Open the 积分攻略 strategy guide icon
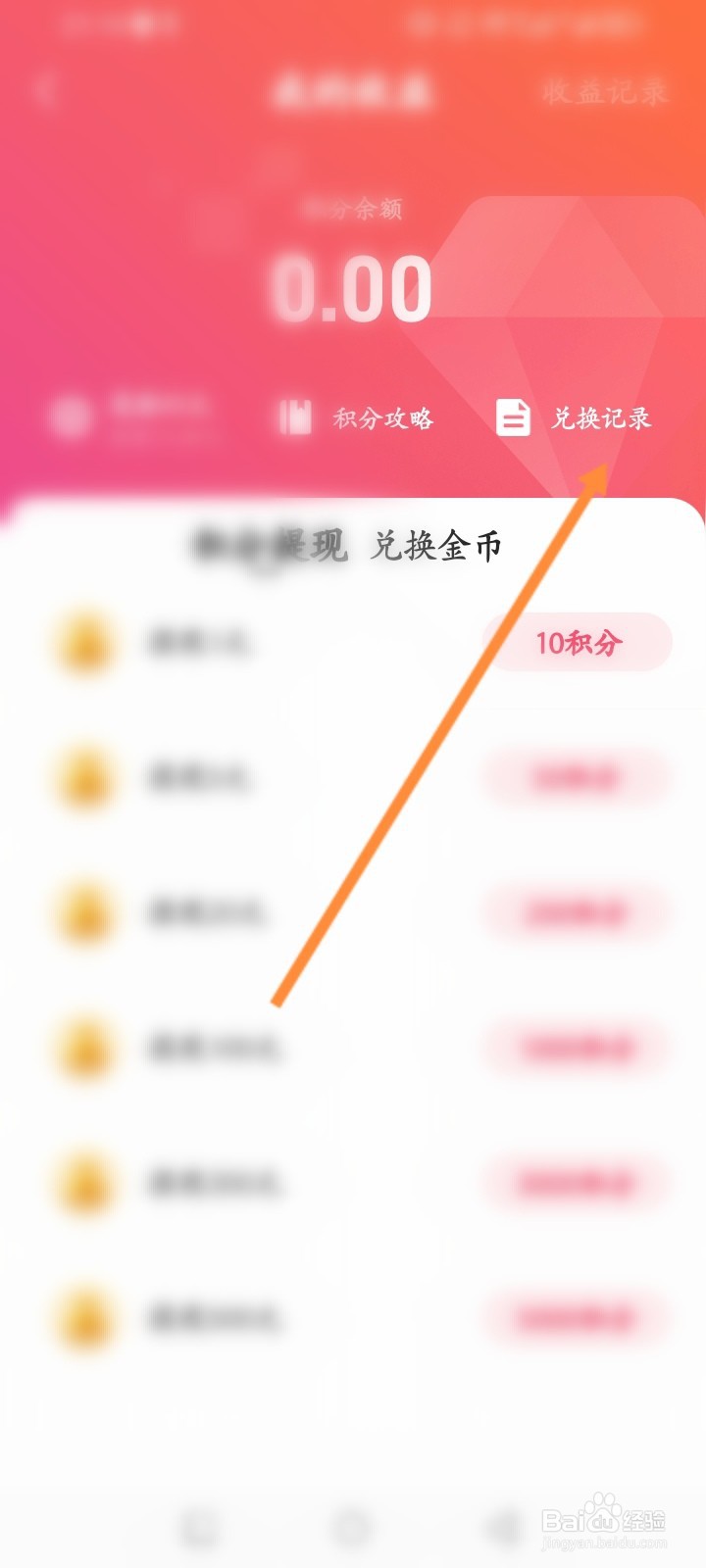Viewport: 706px width, 1568px height. [x=294, y=418]
